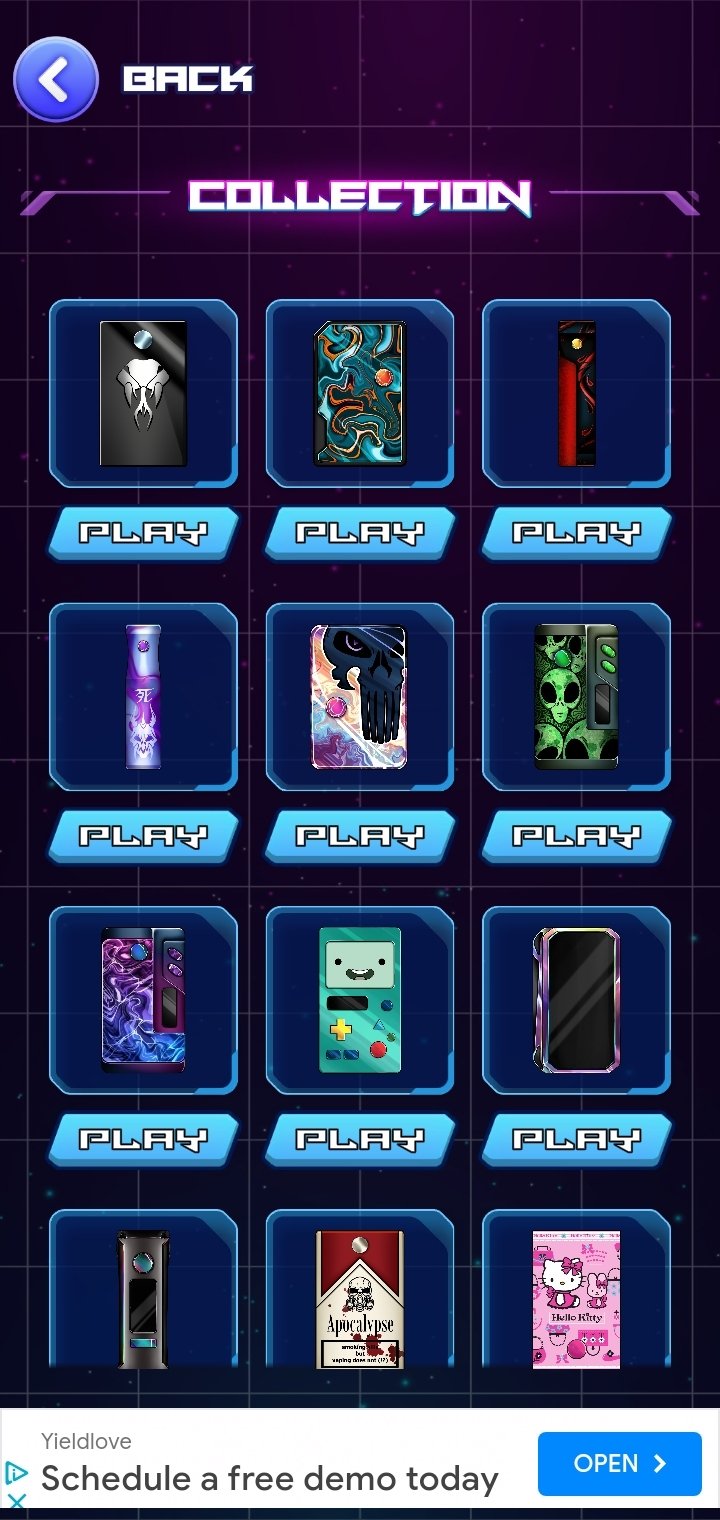720x1520 pixels.
Task: Play the purple tube mod
Action: click(143, 836)
